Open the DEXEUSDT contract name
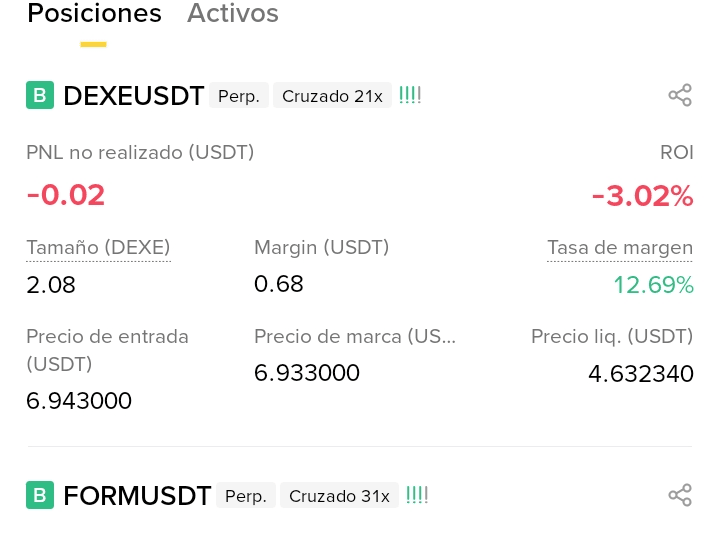This screenshot has width=720, height=540. click(134, 96)
